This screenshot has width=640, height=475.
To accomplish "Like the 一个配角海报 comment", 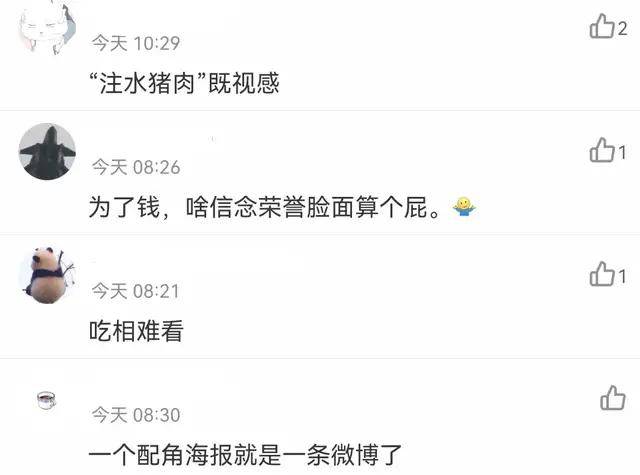I will click(612, 398).
